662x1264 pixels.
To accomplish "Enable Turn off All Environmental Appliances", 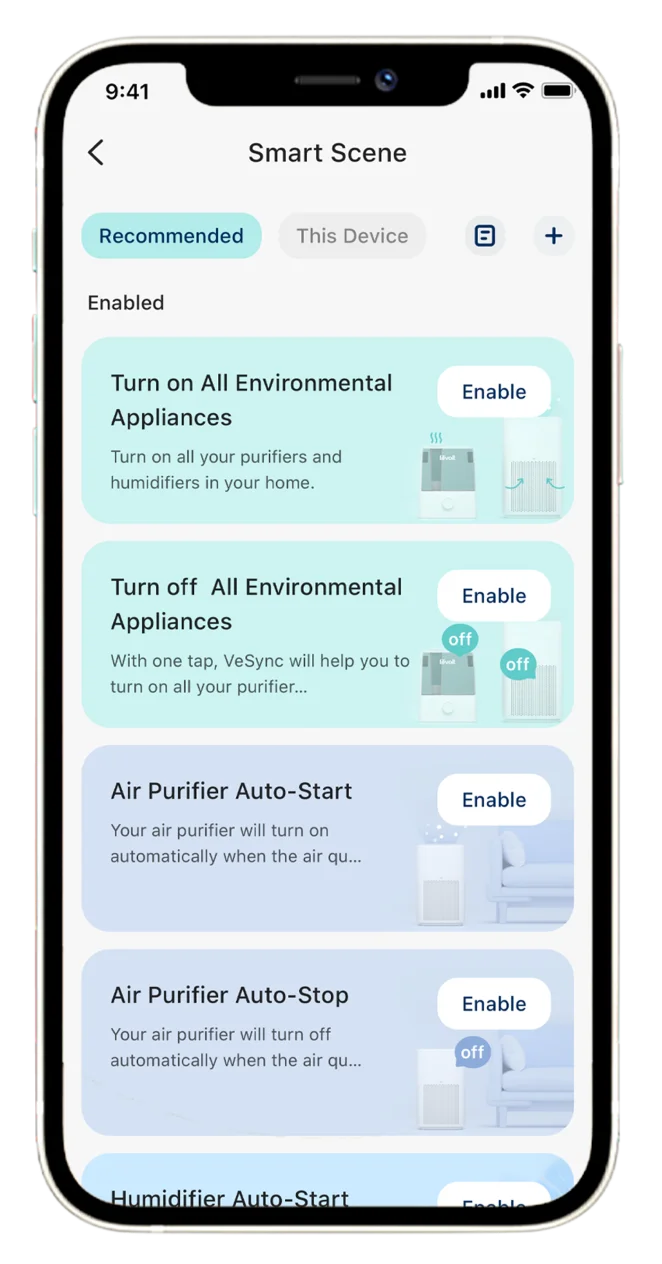I will pyautogui.click(x=494, y=596).
